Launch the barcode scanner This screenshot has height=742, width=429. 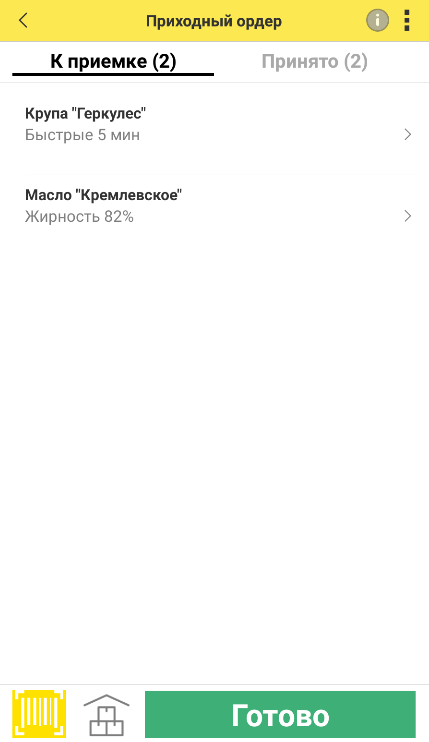pos(39,714)
